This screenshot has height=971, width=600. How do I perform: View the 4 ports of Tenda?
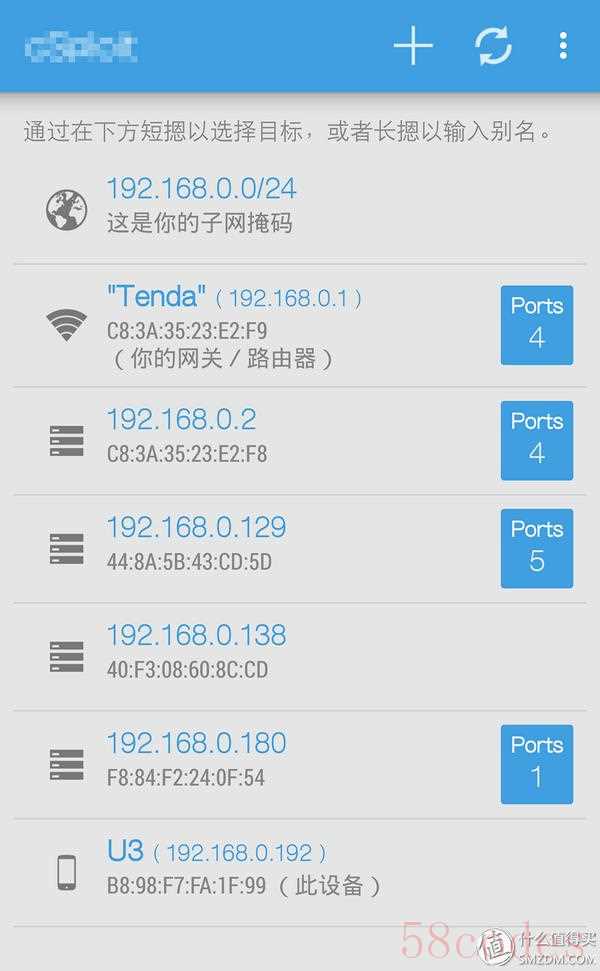(537, 324)
